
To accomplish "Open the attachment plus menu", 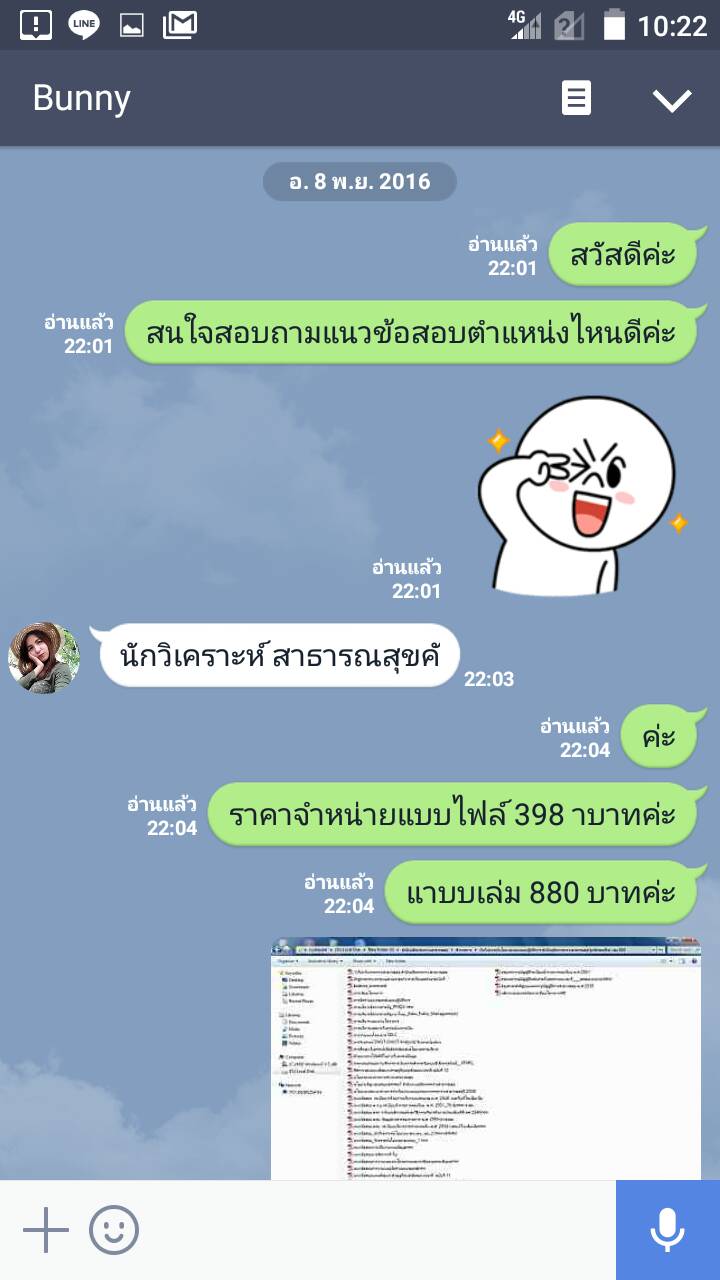I will [x=45, y=1230].
